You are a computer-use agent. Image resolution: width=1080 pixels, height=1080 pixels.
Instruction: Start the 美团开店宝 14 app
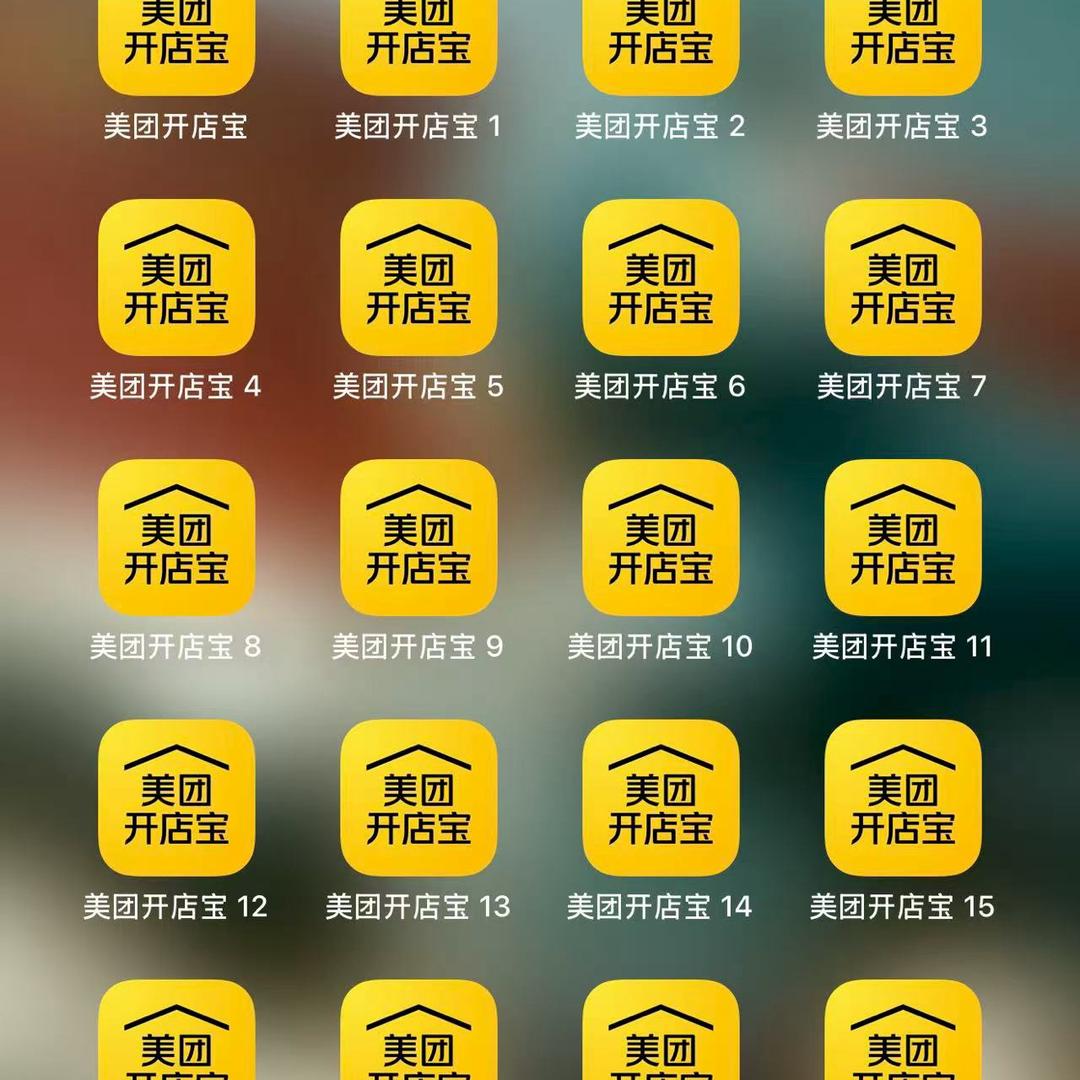tap(660, 798)
